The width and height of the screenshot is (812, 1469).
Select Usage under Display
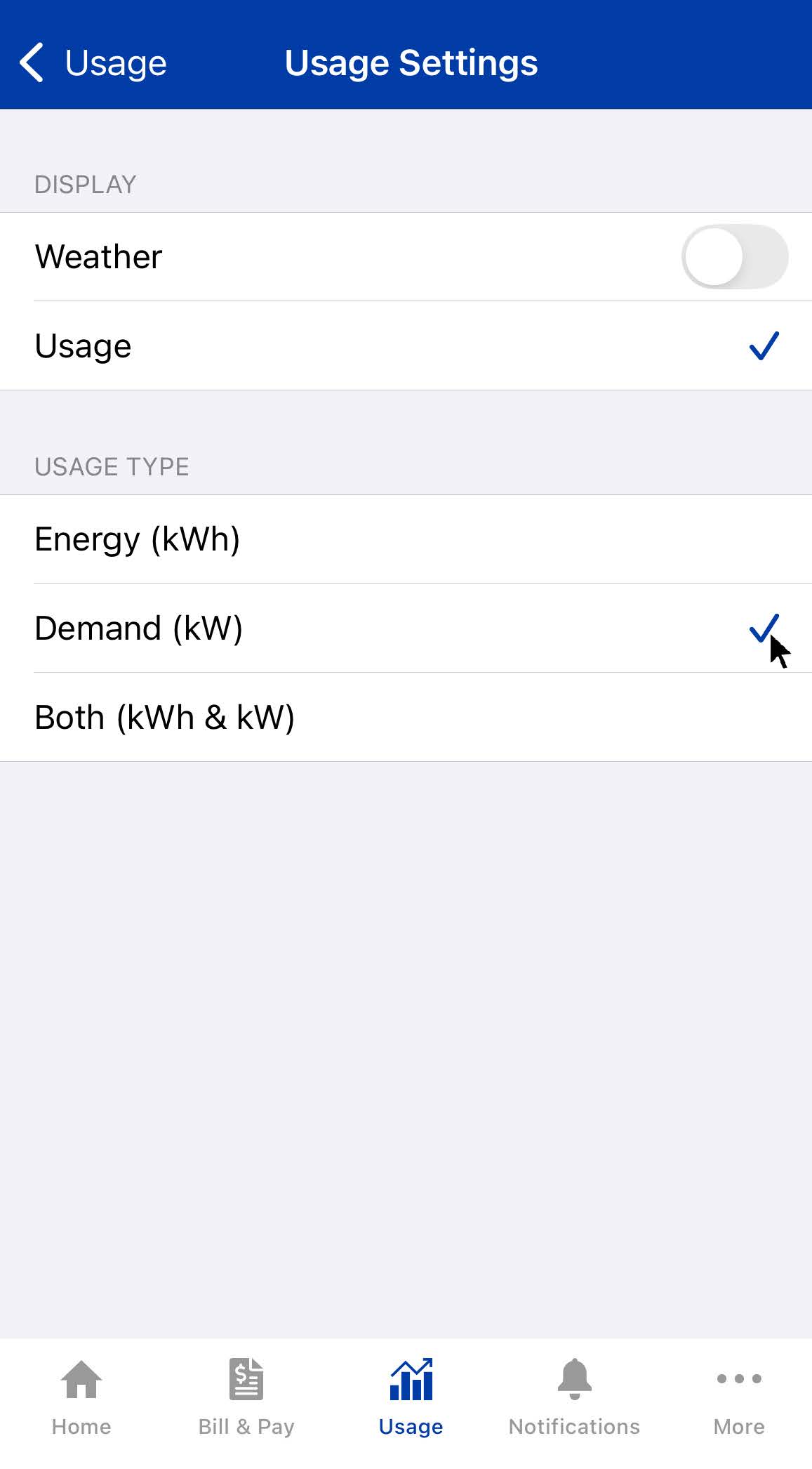pyautogui.click(x=406, y=346)
